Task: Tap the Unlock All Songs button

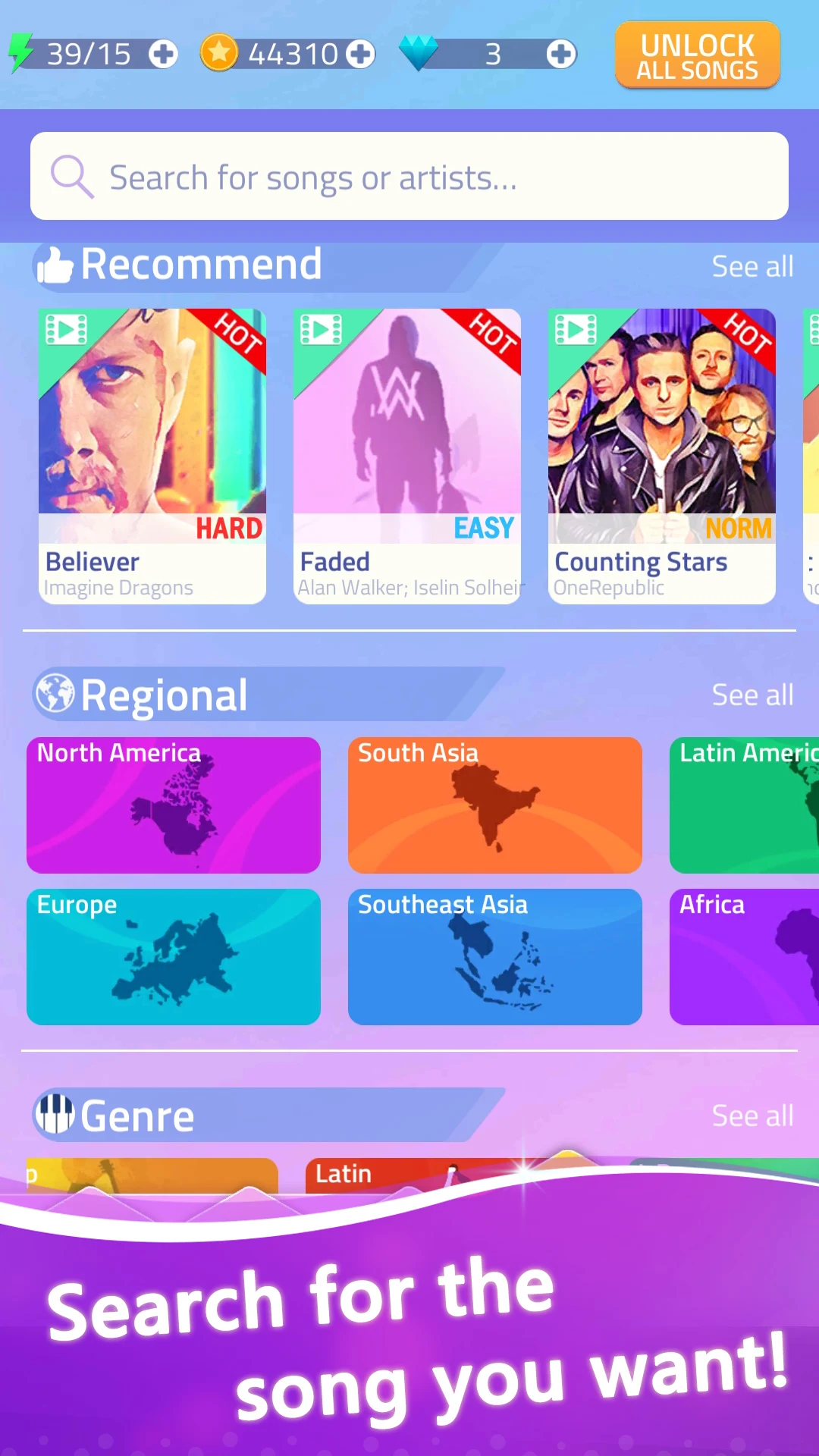Action: (697, 56)
